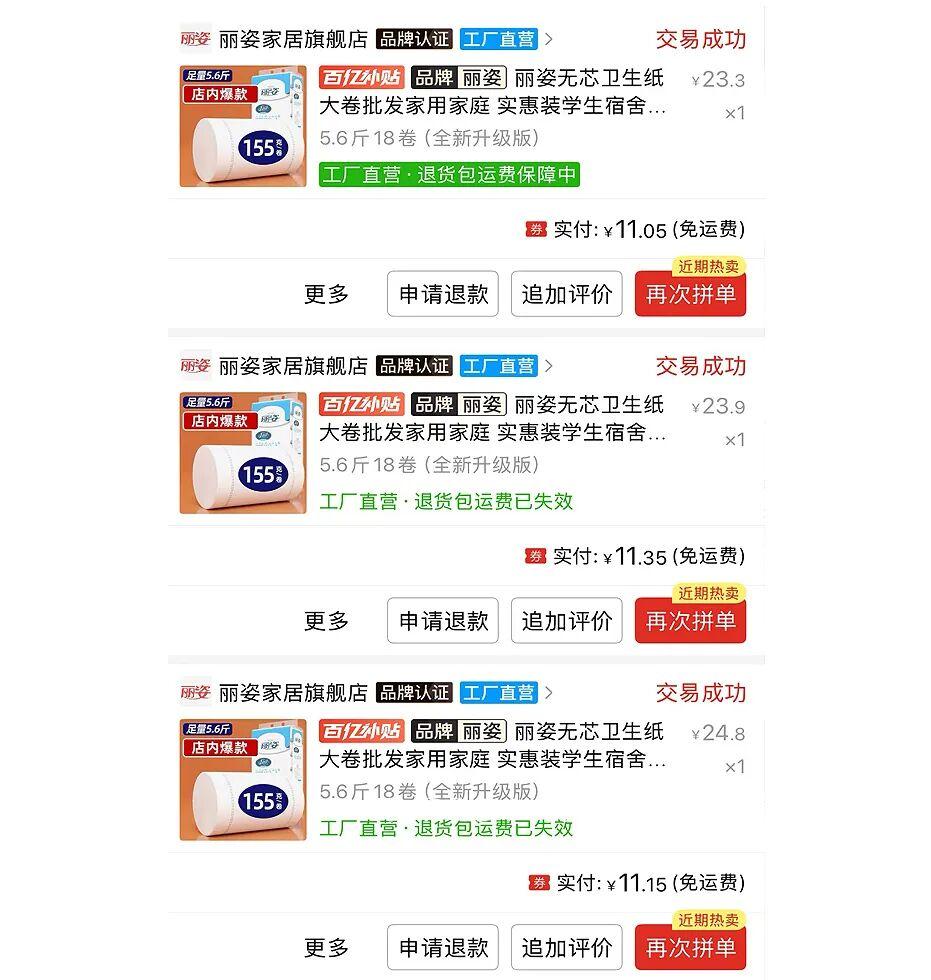Open the 丽姿家居旗舰店 store on the ¥11.15 order

pos(293,693)
